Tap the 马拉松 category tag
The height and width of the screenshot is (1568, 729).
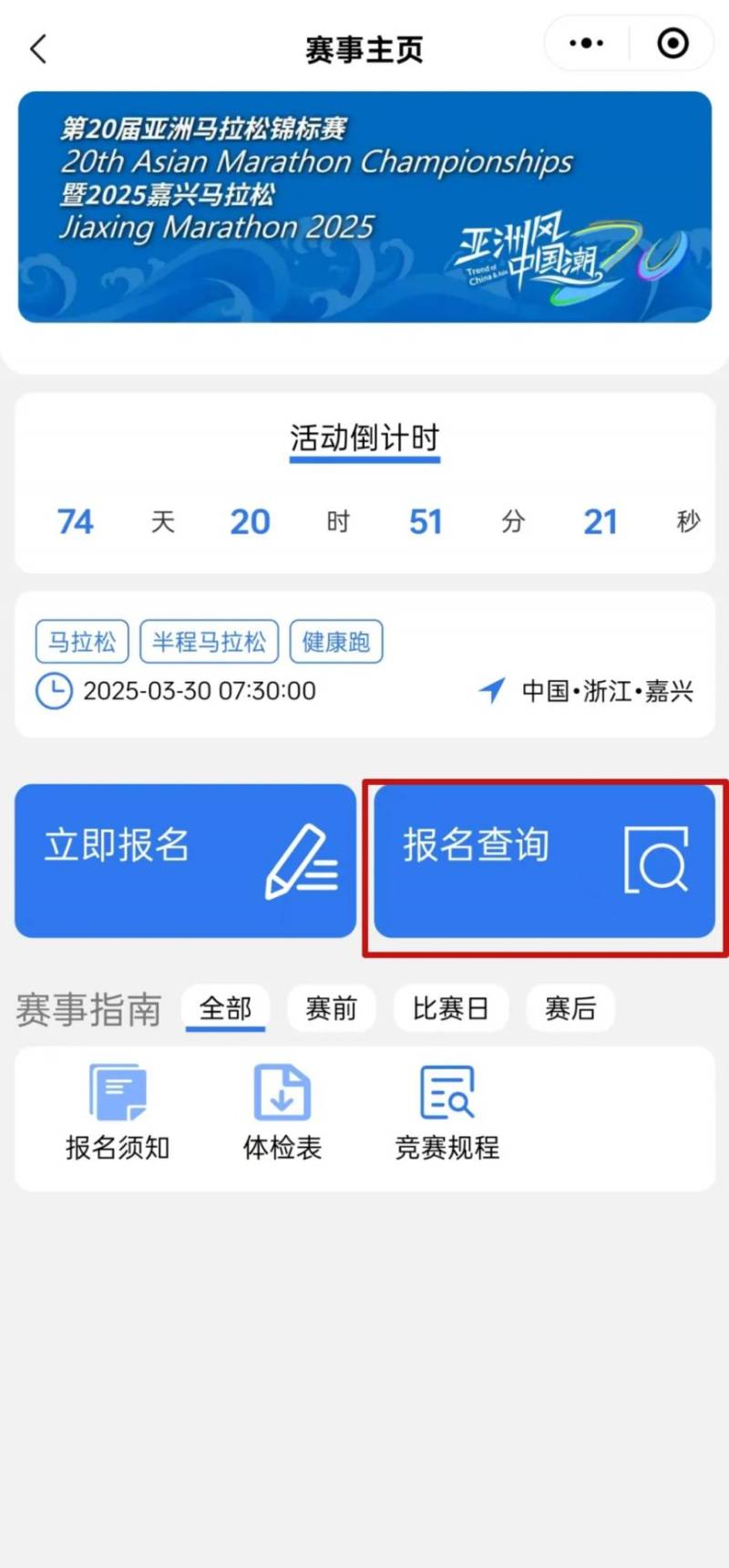[x=81, y=641]
